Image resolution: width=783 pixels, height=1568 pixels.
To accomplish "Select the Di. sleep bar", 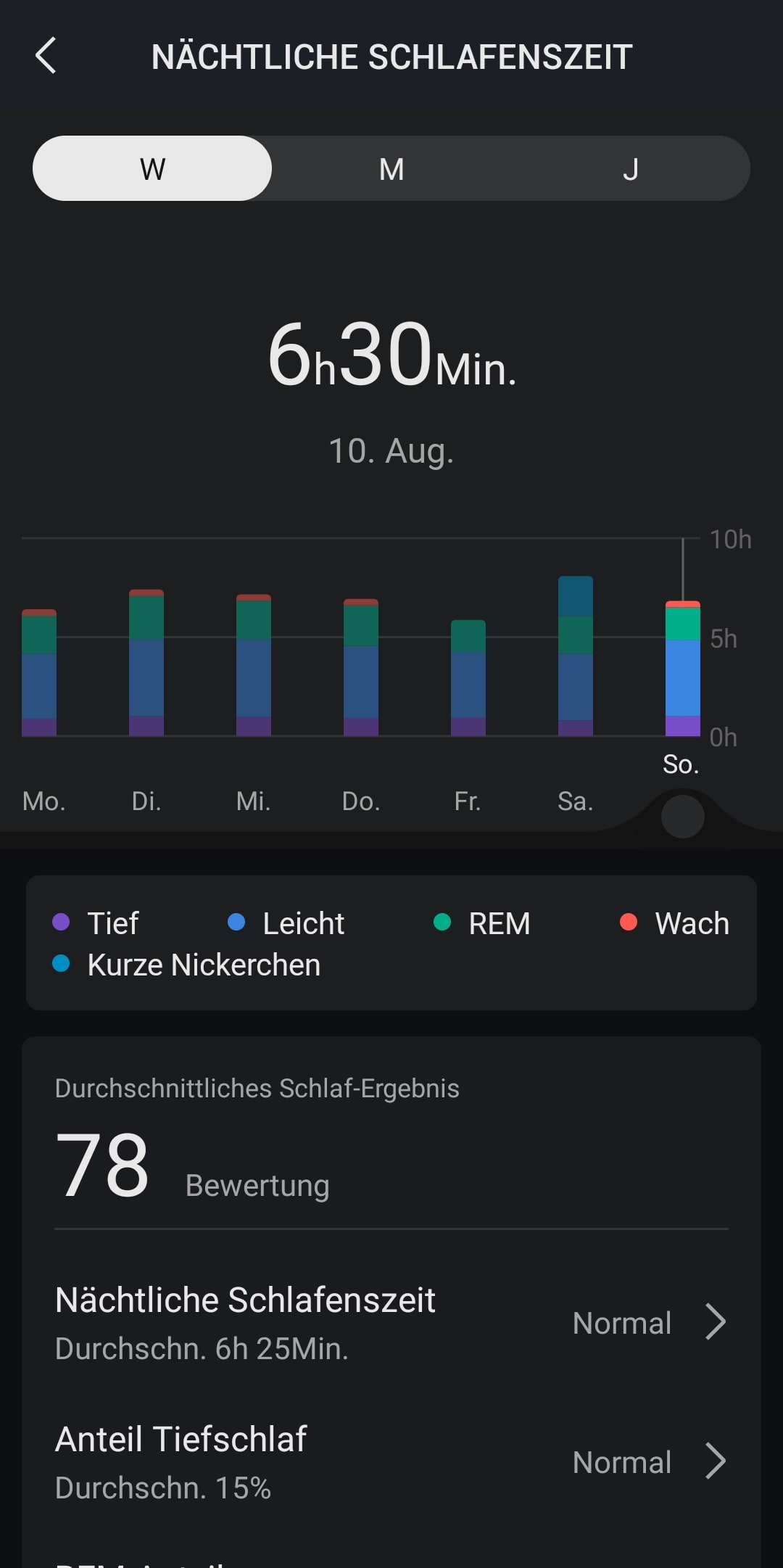I will coord(146,663).
